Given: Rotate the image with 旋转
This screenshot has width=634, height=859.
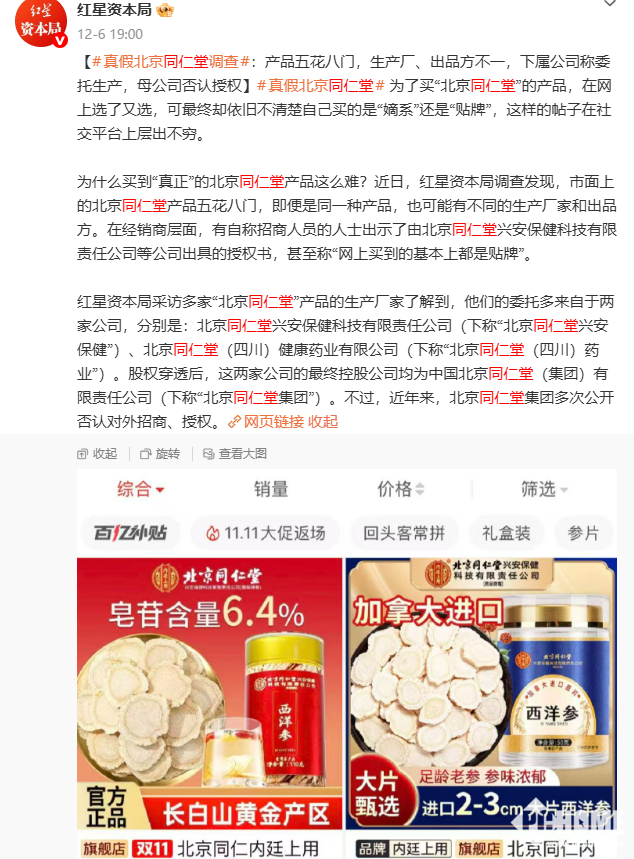Looking at the screenshot, I should click(160, 453).
